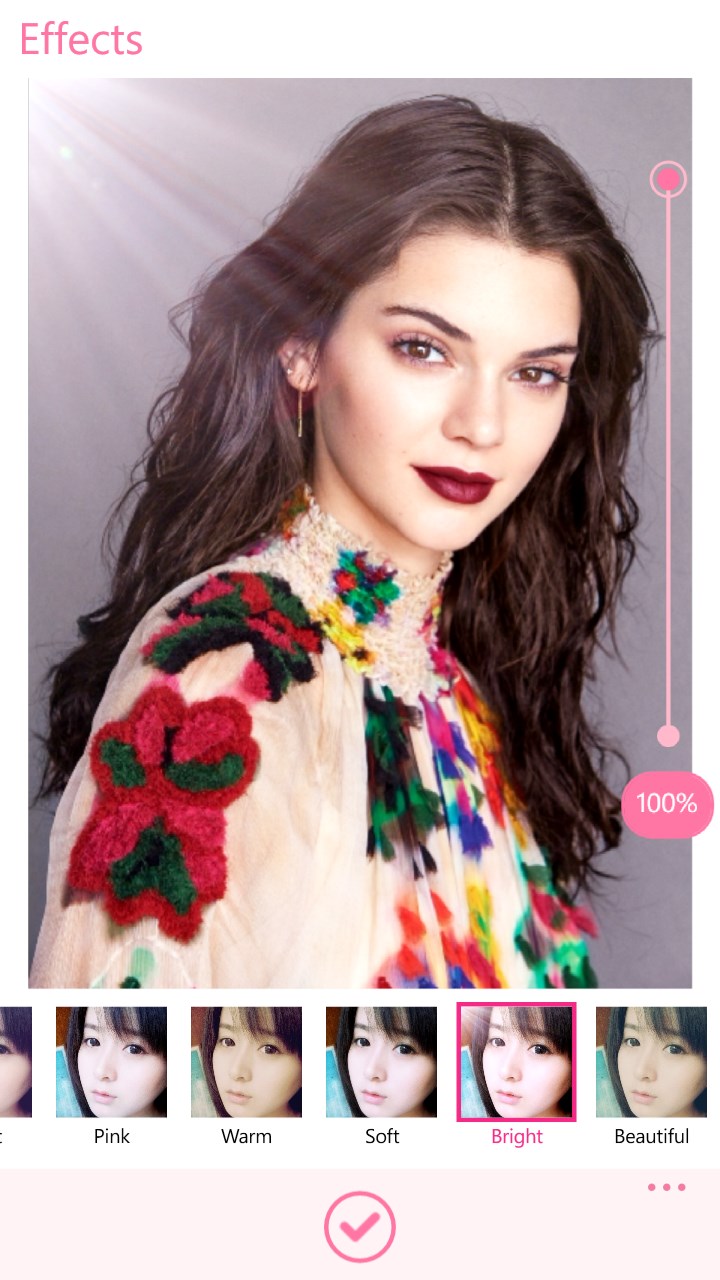The height and width of the screenshot is (1280, 720).
Task: Choose the Soft effect filter
Action: point(381,1062)
